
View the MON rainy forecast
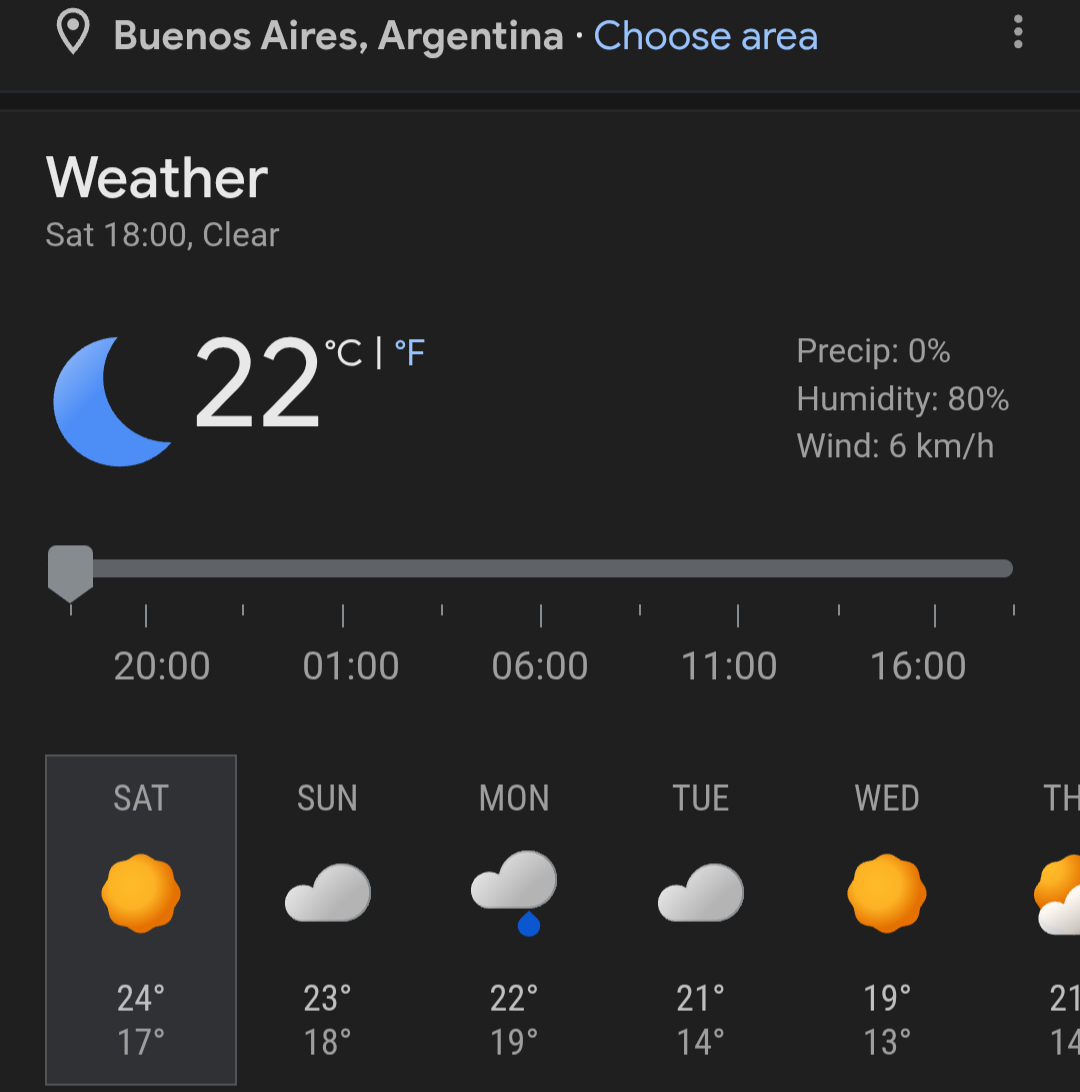coord(514,919)
